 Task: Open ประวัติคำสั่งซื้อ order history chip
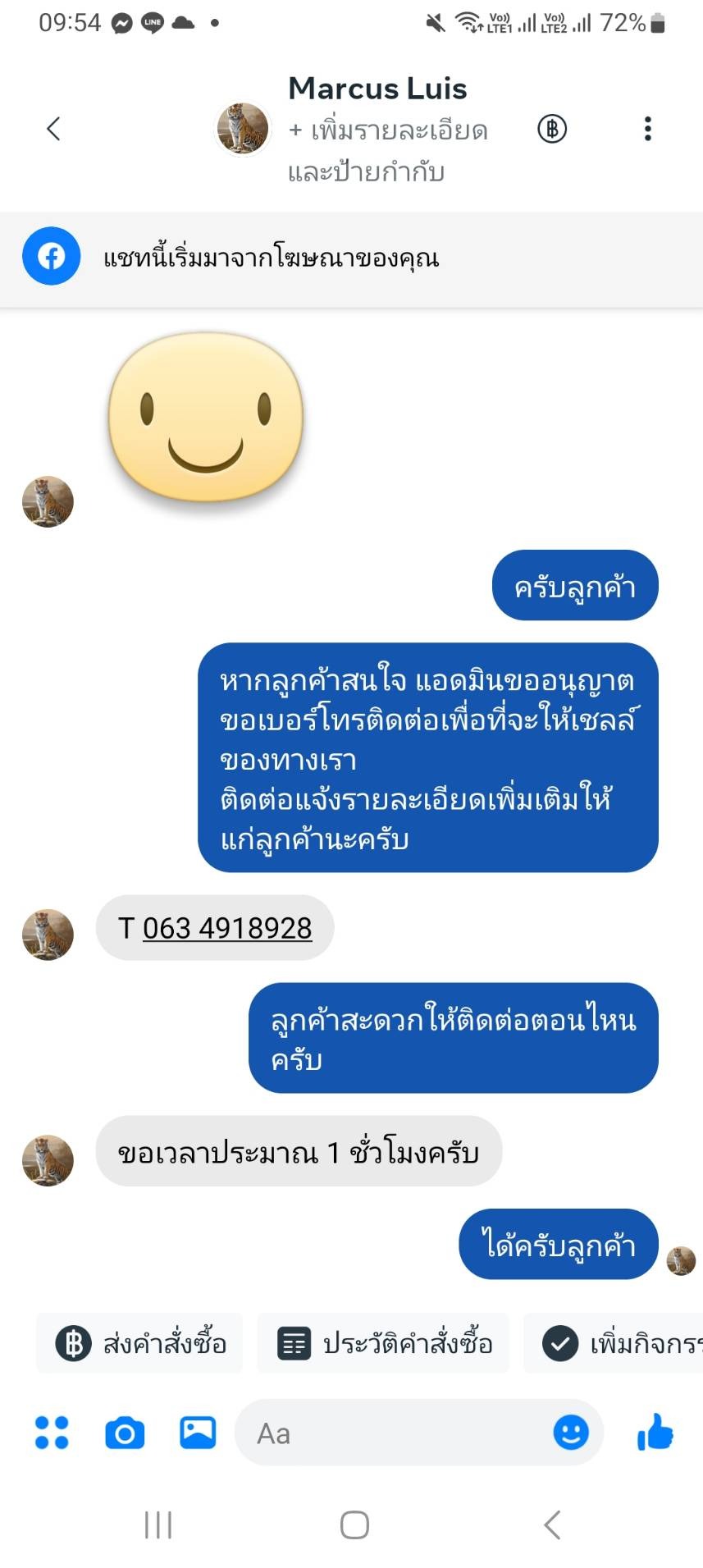384,1343
